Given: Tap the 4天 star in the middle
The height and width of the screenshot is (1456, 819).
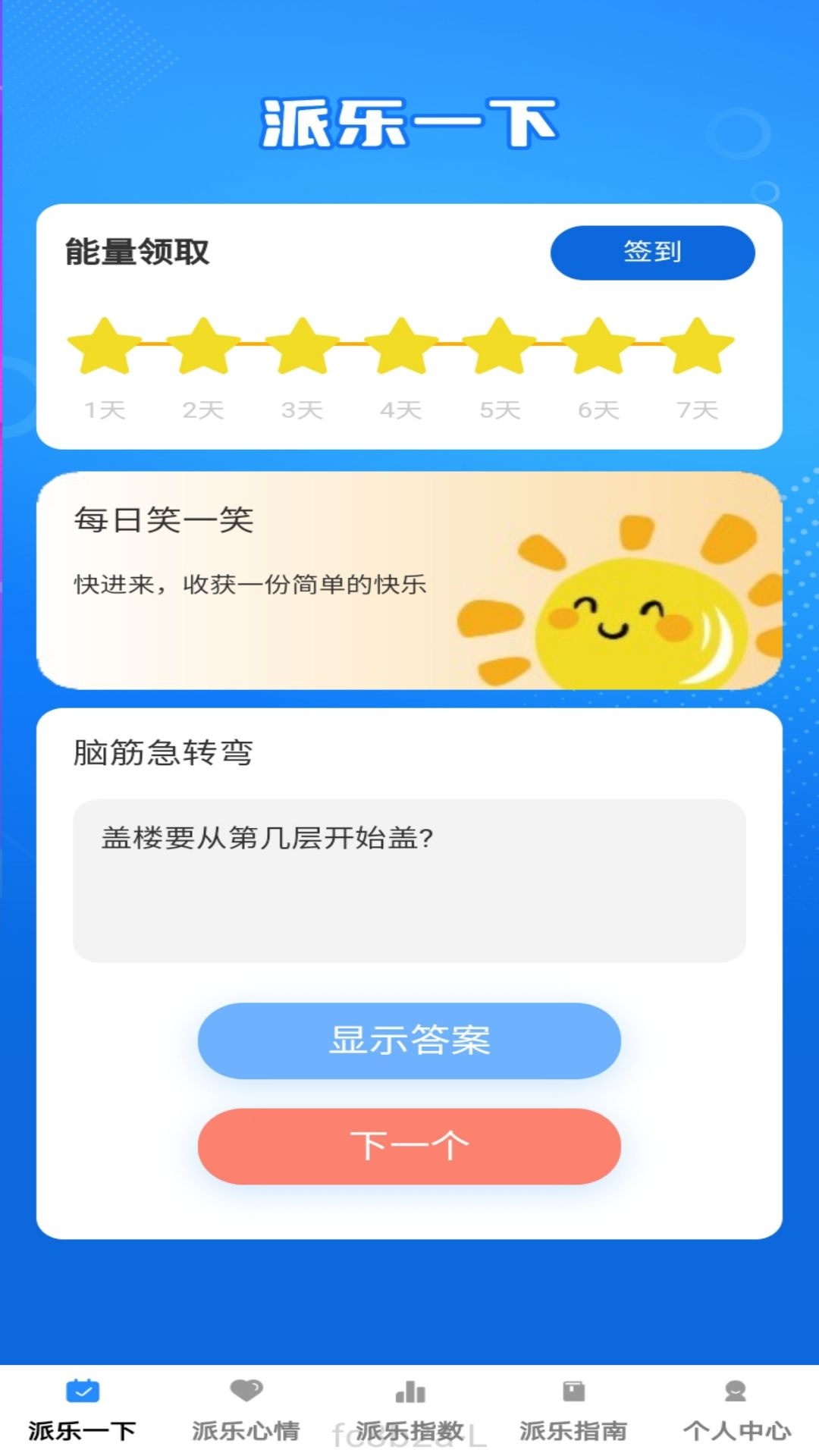Looking at the screenshot, I should point(399,347).
